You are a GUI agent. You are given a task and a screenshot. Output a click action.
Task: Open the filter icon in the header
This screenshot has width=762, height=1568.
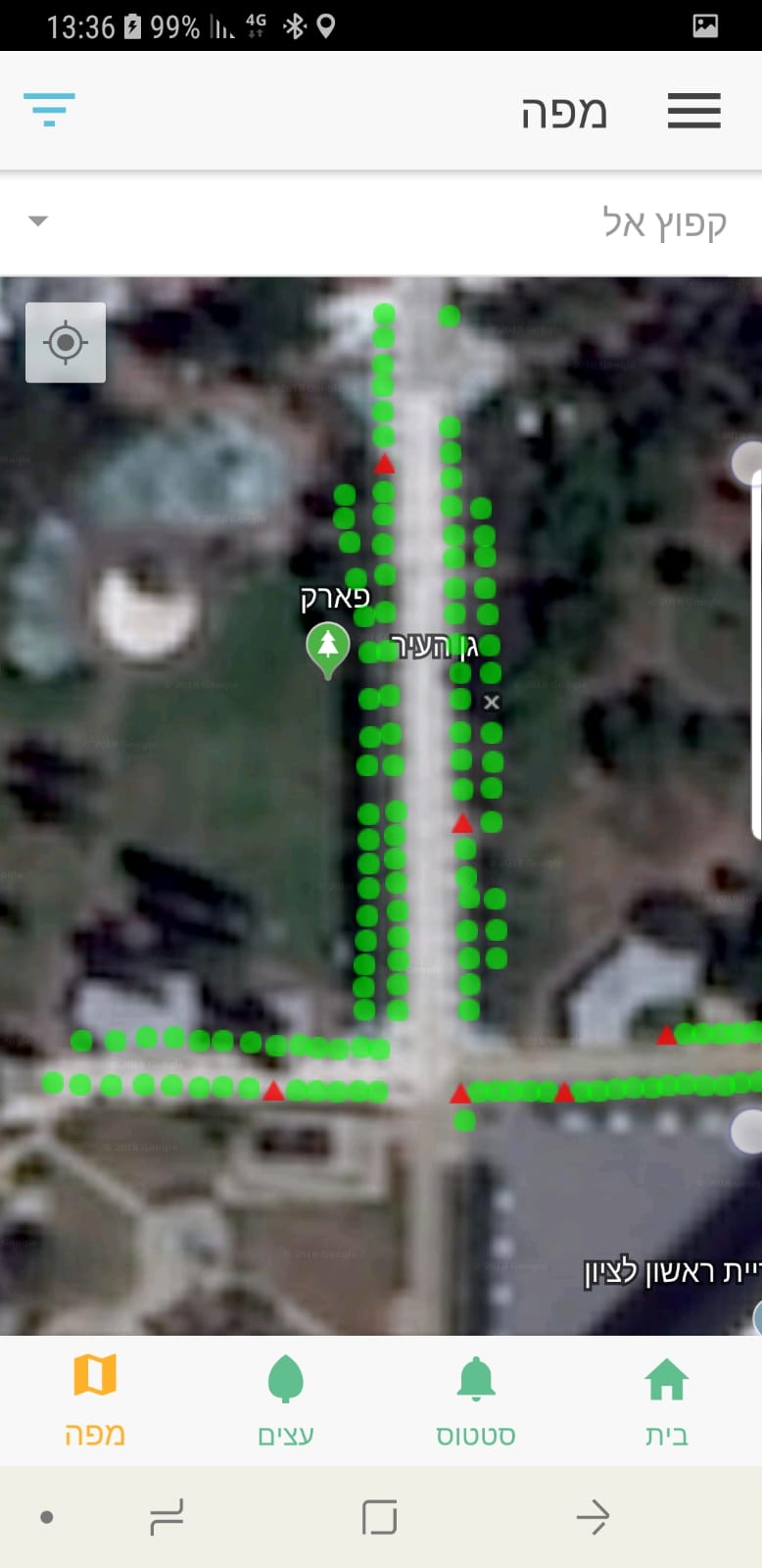point(49,109)
